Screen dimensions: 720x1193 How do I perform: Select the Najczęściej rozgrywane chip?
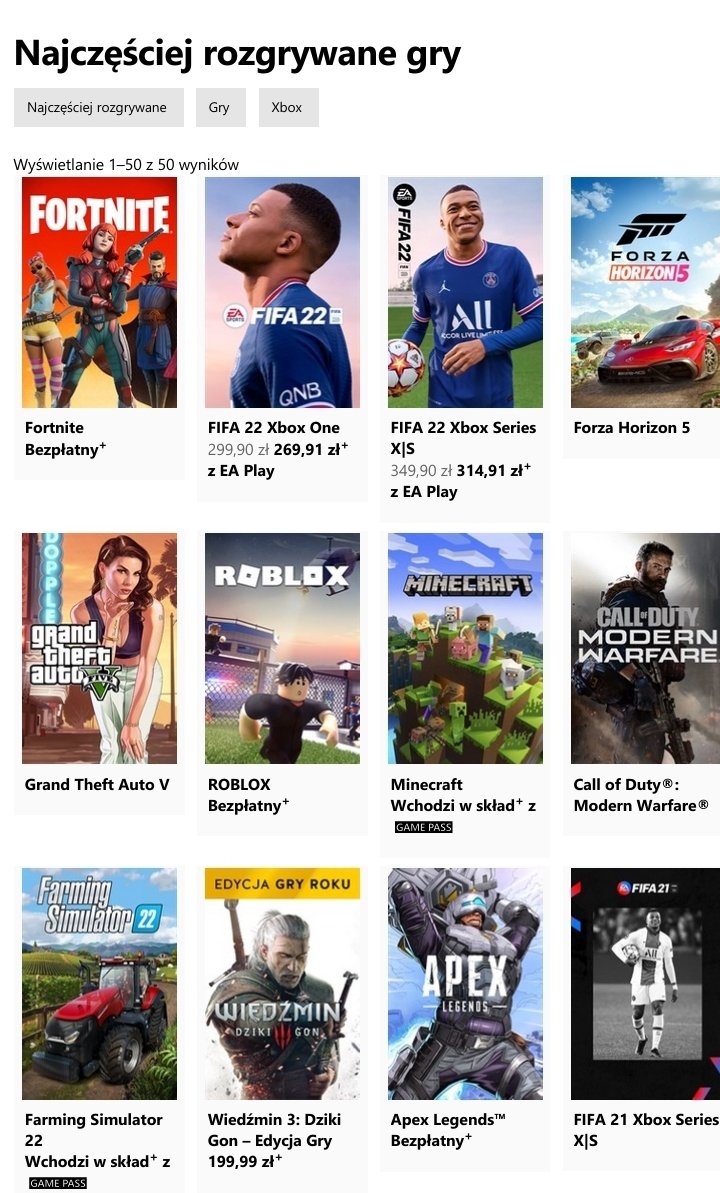tap(98, 107)
